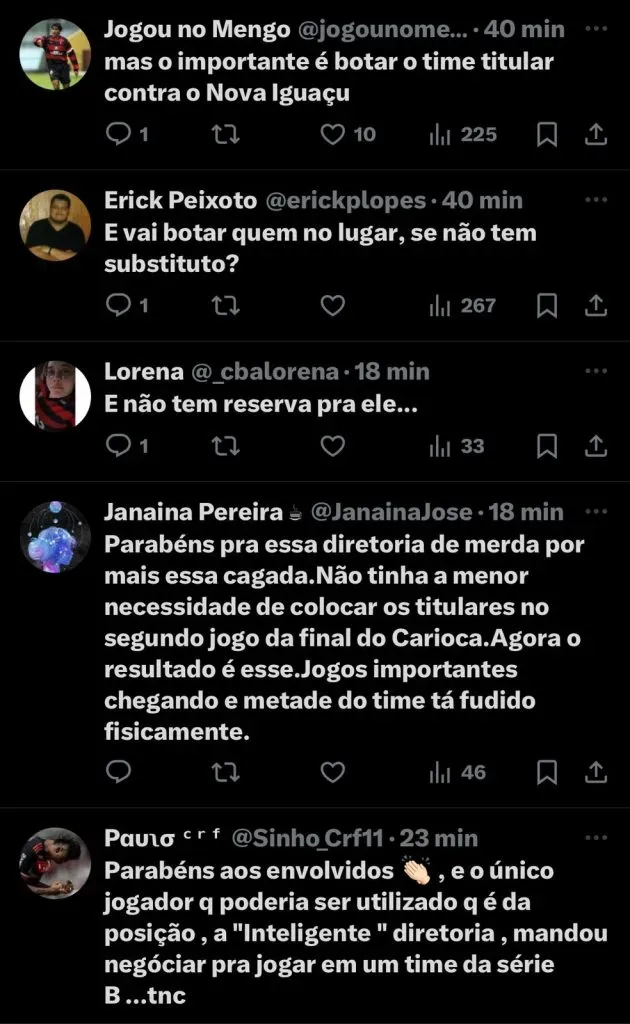Image resolution: width=630 pixels, height=1024 pixels.
Task: Open overflow menu on Jogou no Mengo's tweet
Action: click(596, 28)
